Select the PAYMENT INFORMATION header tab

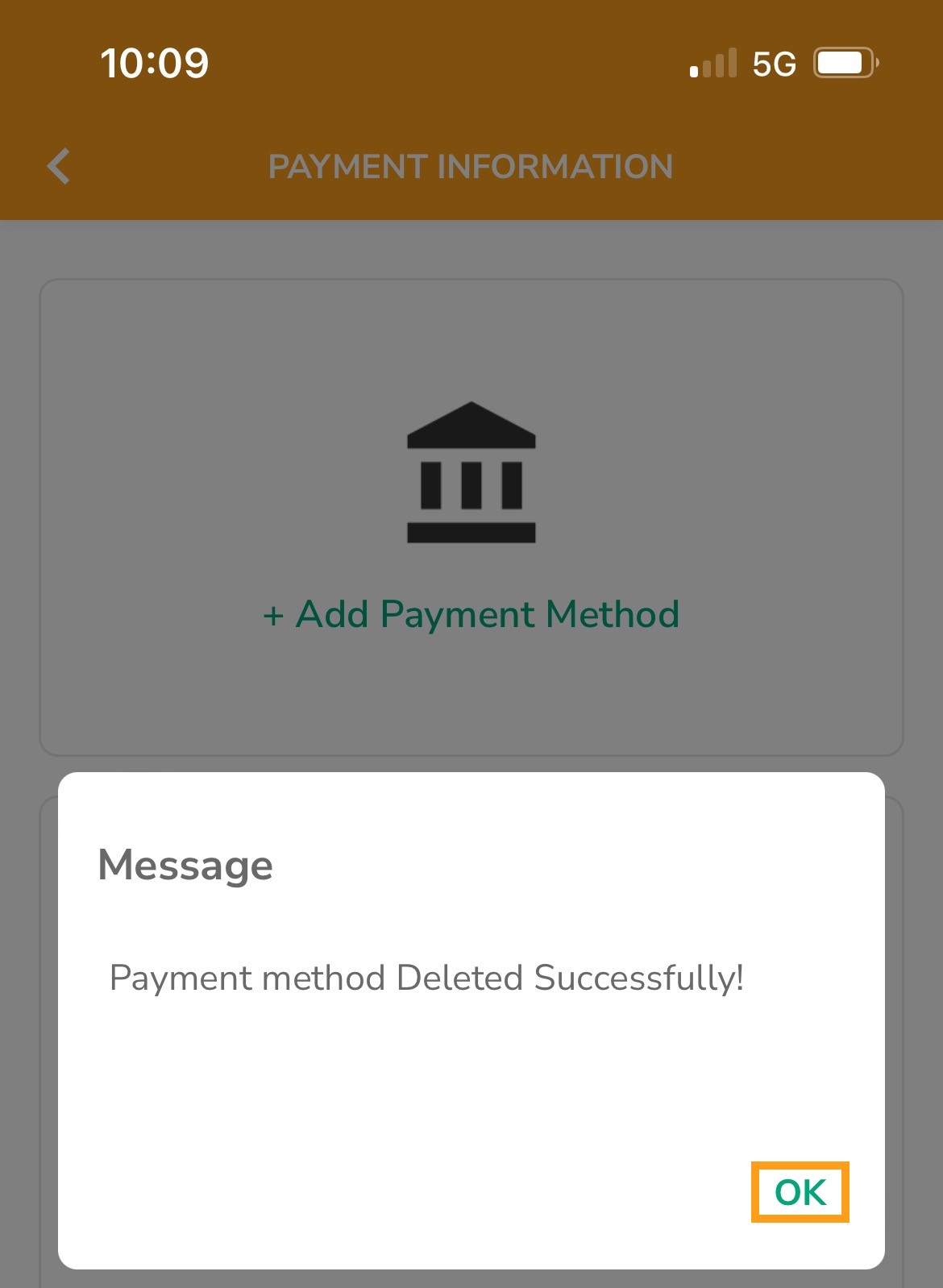tap(471, 166)
